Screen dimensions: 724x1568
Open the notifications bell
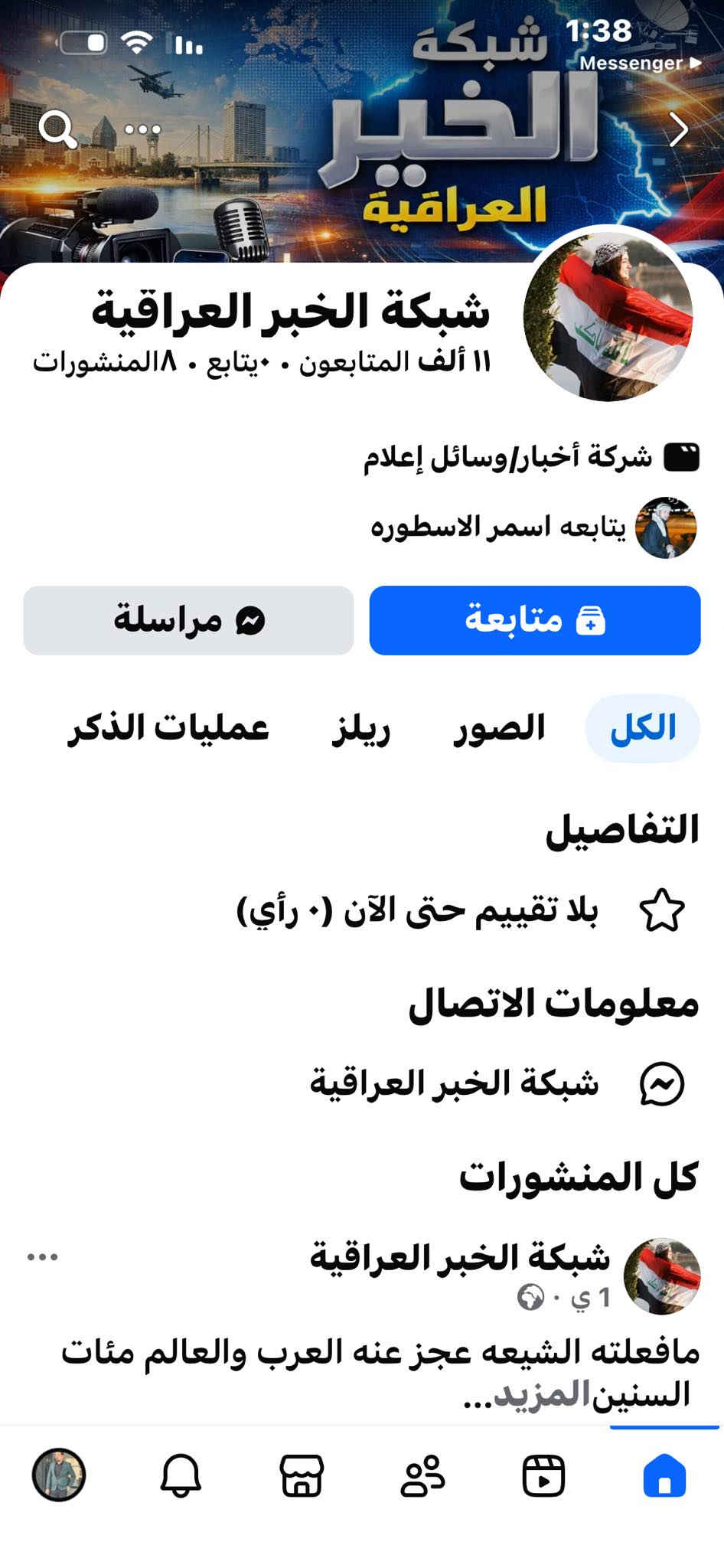click(181, 1475)
